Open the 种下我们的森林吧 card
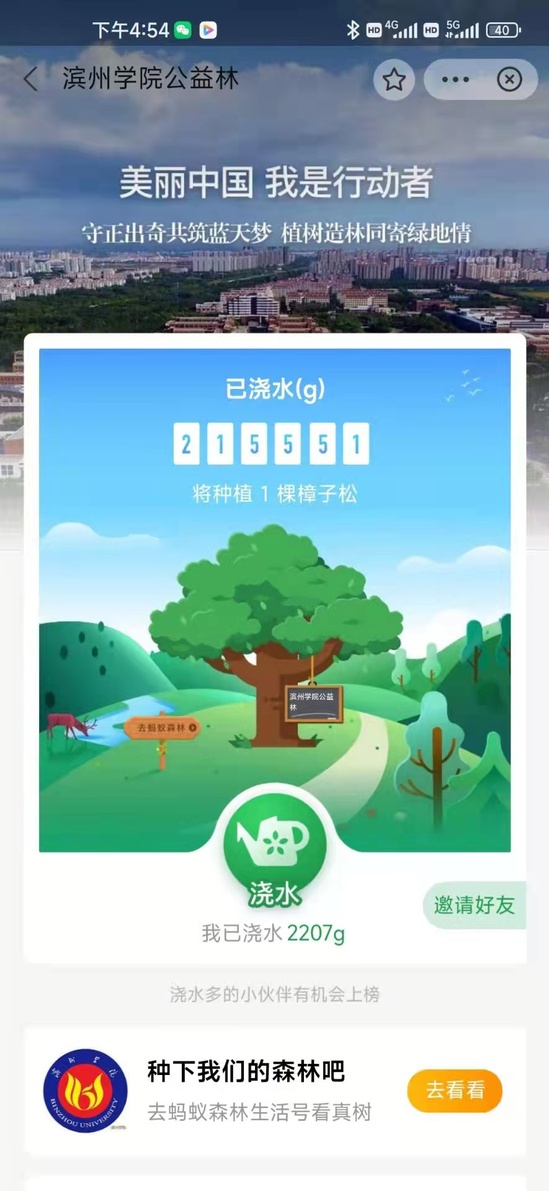This screenshot has height=1191, width=549. [x=275, y=1091]
